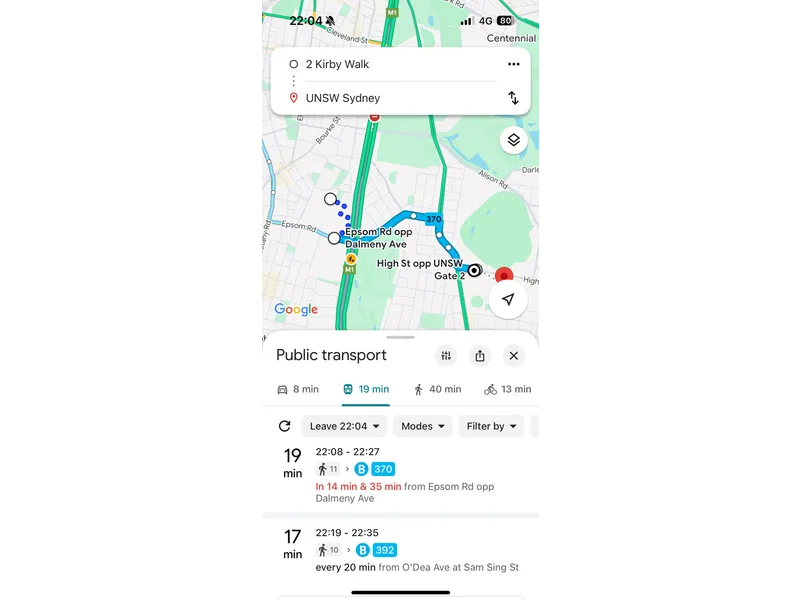Open the 19 min route on bus 370
Screen dimensions: 800x600
click(400, 475)
